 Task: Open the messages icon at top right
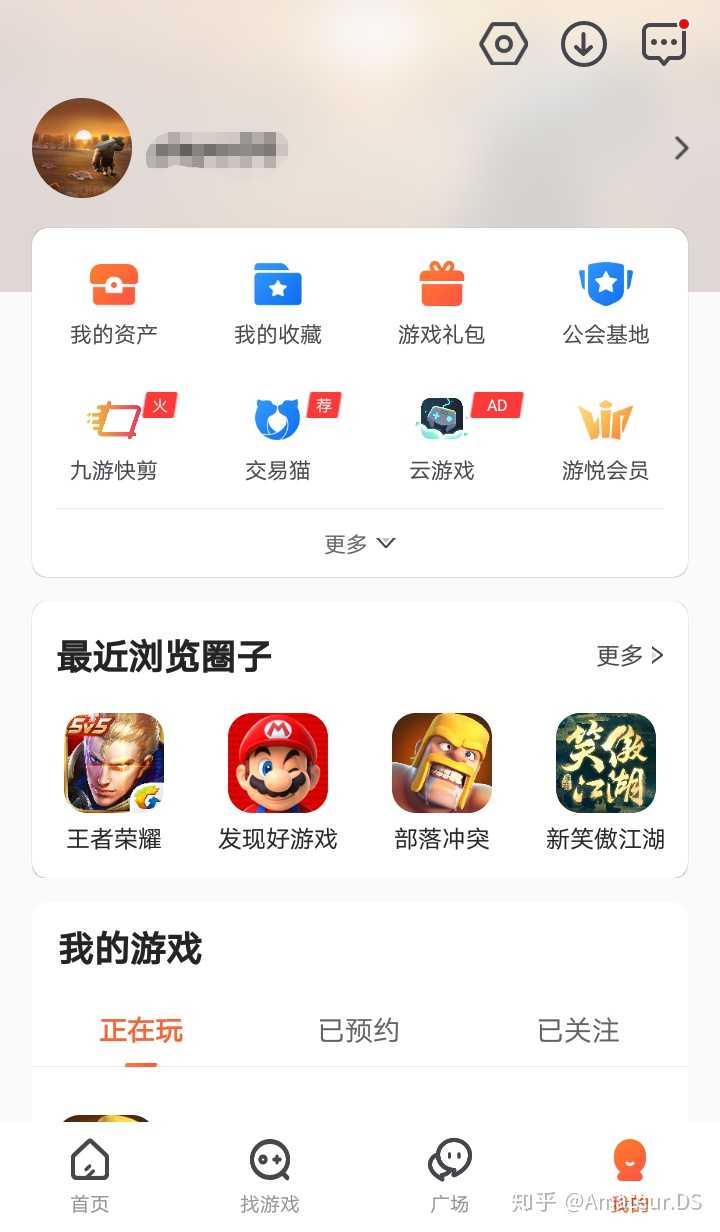pyautogui.click(x=663, y=44)
